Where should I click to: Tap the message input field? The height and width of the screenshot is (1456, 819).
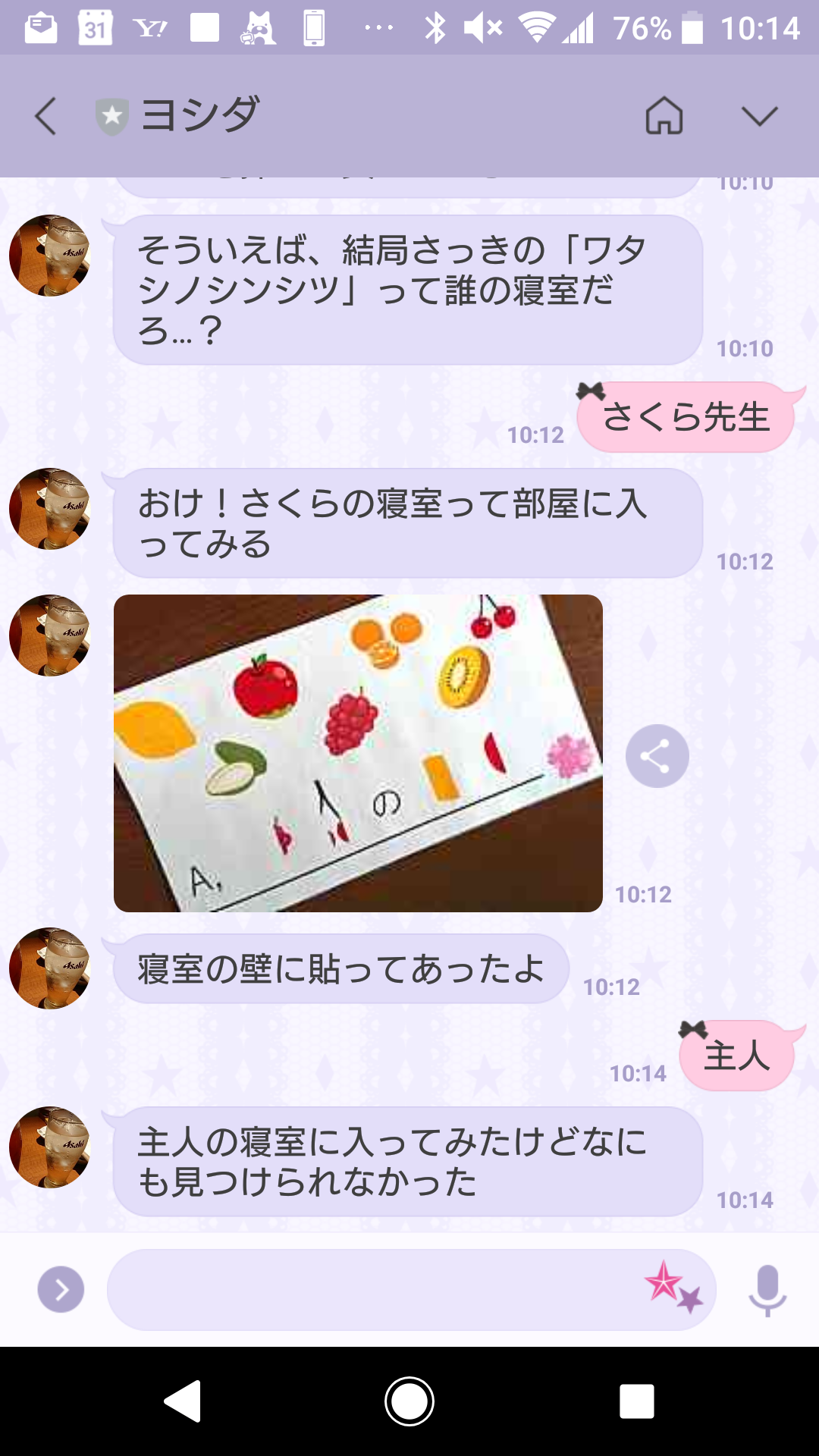(x=372, y=1289)
